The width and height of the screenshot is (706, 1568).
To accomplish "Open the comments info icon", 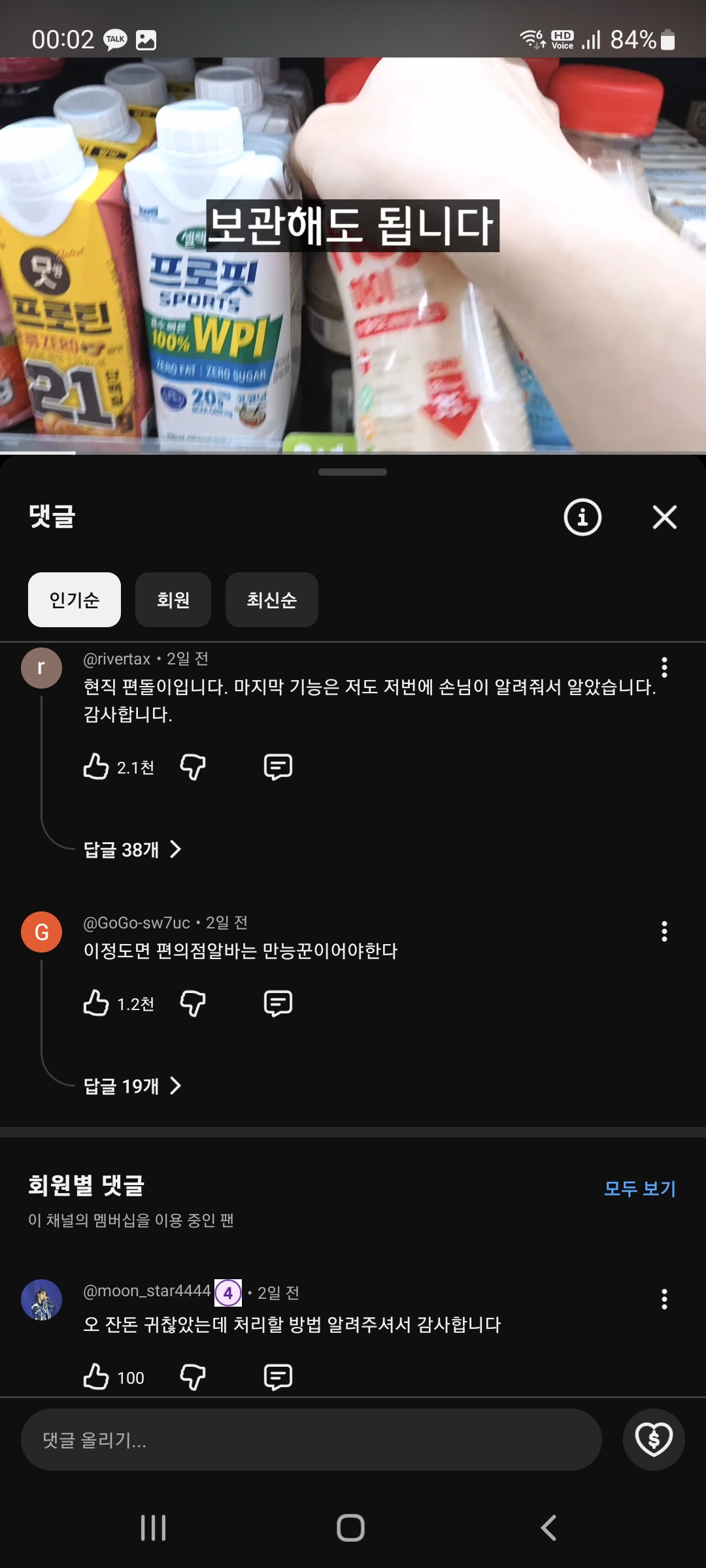I will tap(582, 517).
